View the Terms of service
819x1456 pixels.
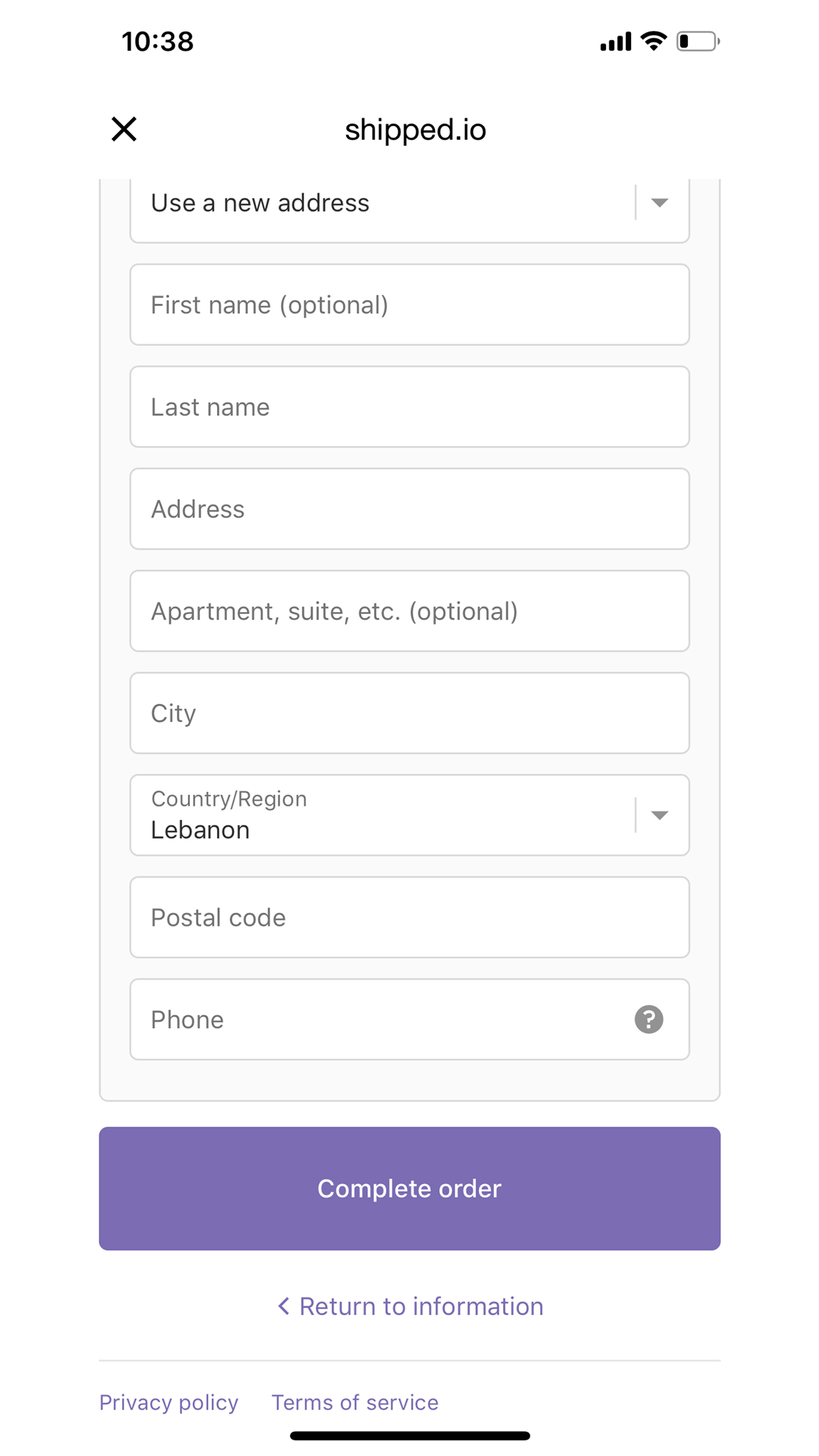pos(355,1402)
